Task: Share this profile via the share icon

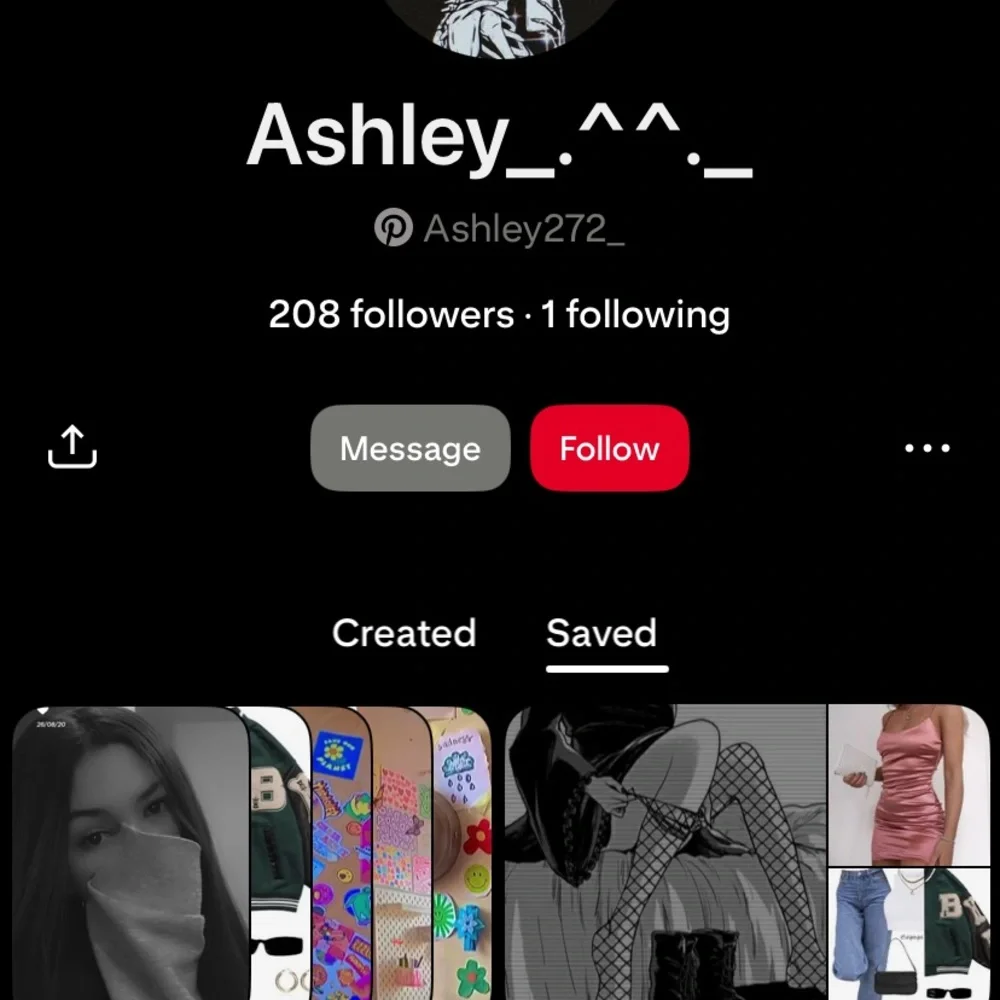Action: pyautogui.click(x=73, y=447)
